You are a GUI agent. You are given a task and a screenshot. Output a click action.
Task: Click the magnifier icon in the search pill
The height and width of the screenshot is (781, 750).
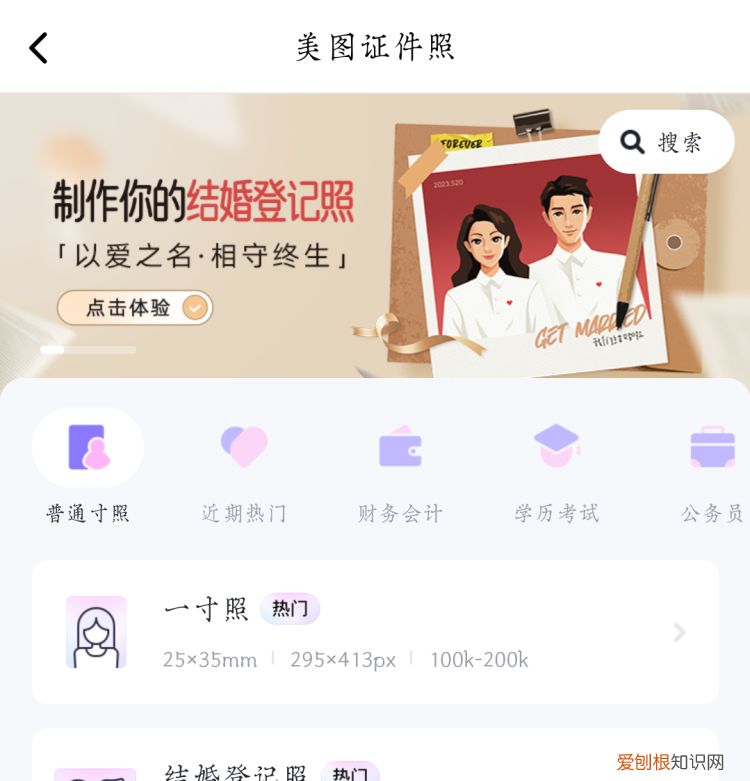633,142
